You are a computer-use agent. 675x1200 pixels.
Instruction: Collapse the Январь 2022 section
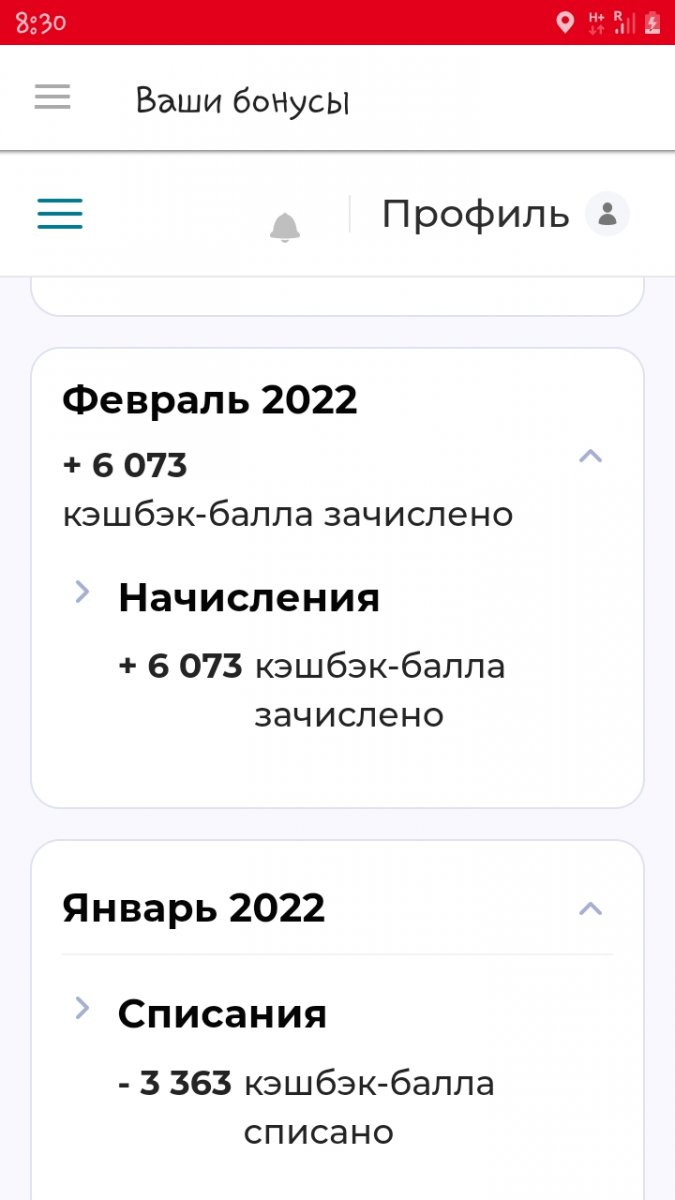click(591, 909)
